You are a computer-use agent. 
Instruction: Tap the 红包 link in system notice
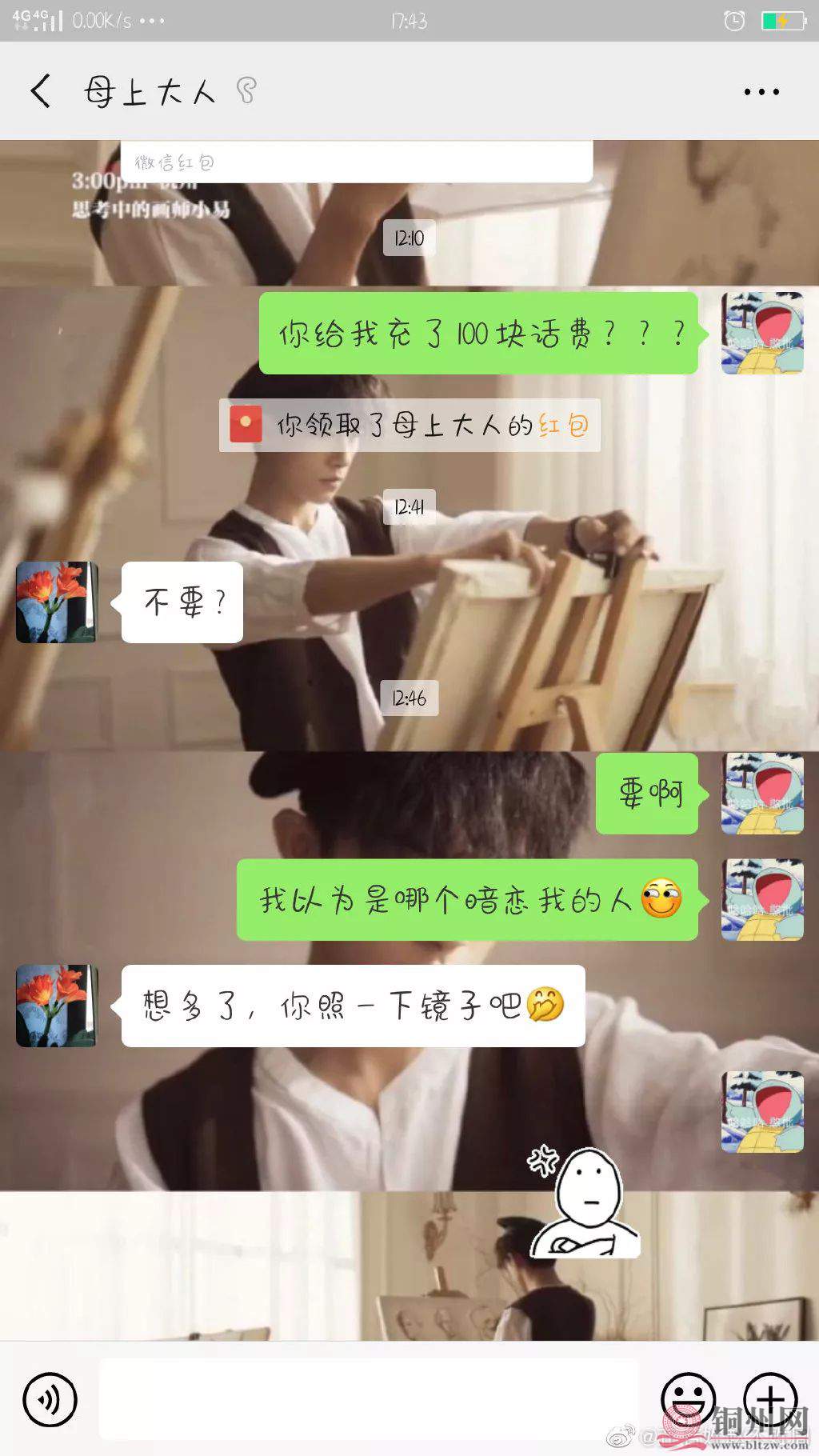pos(564,426)
